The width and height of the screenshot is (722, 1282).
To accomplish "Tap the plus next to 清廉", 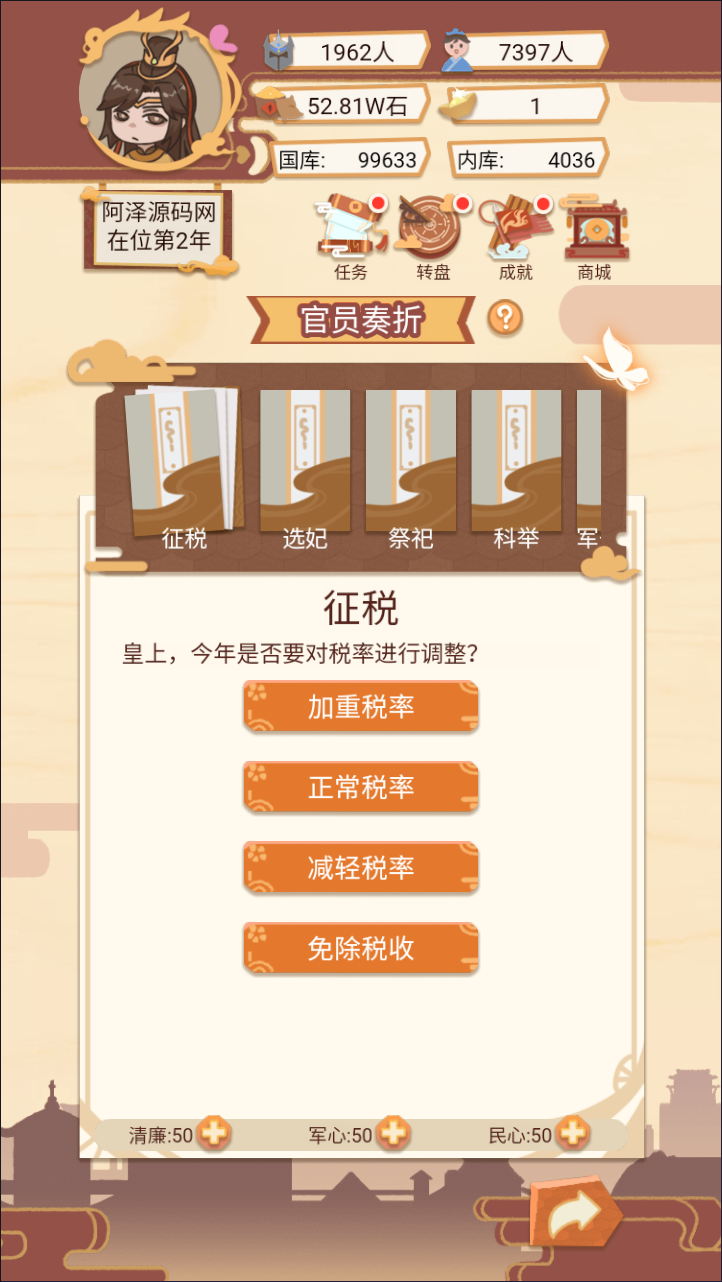I will click(214, 1133).
